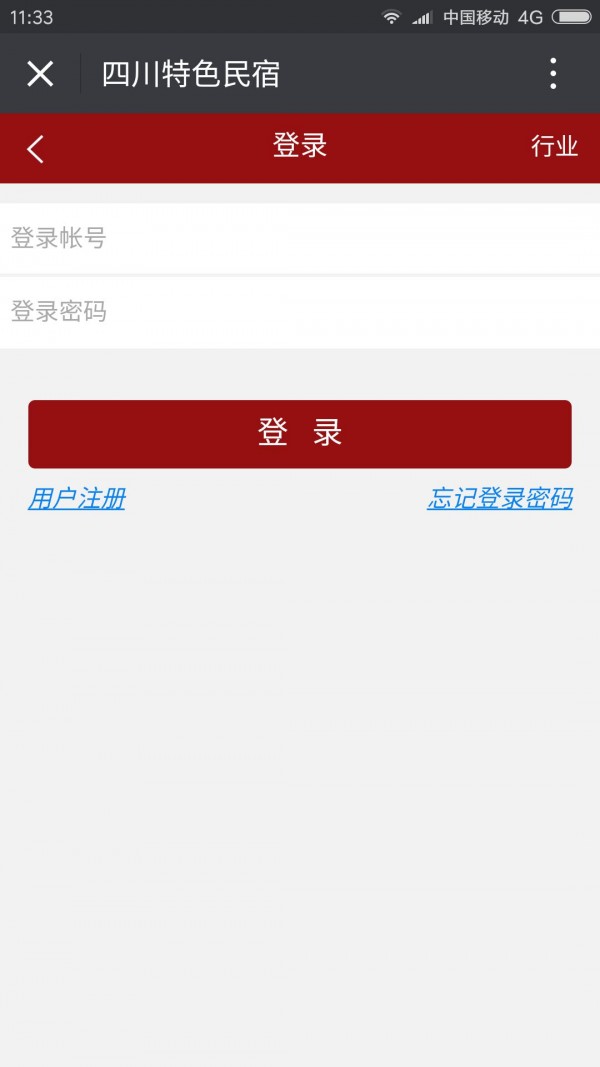Open the three-dot overflow menu
Image resolution: width=600 pixels, height=1067 pixels.
[553, 74]
